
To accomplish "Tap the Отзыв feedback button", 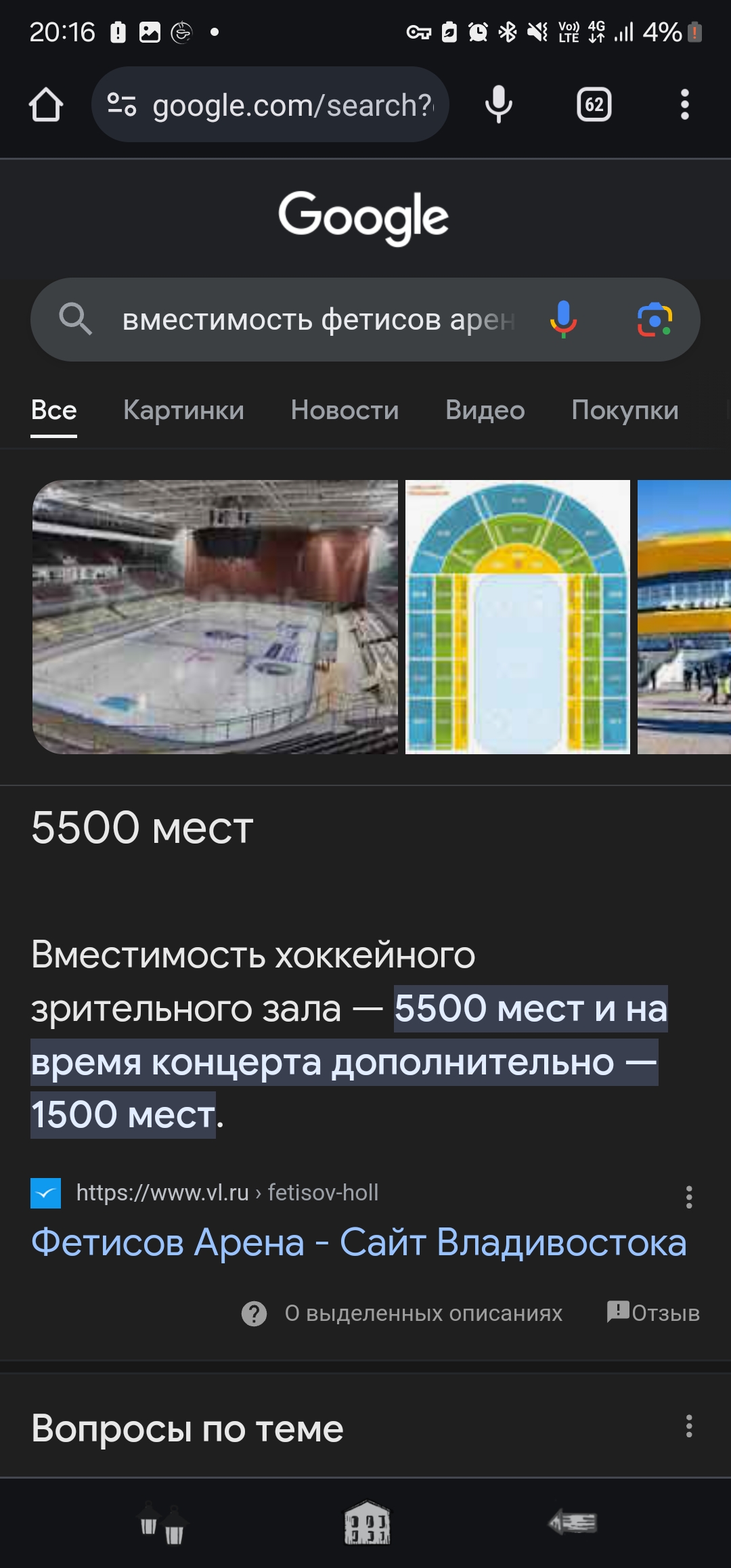I will [653, 1313].
